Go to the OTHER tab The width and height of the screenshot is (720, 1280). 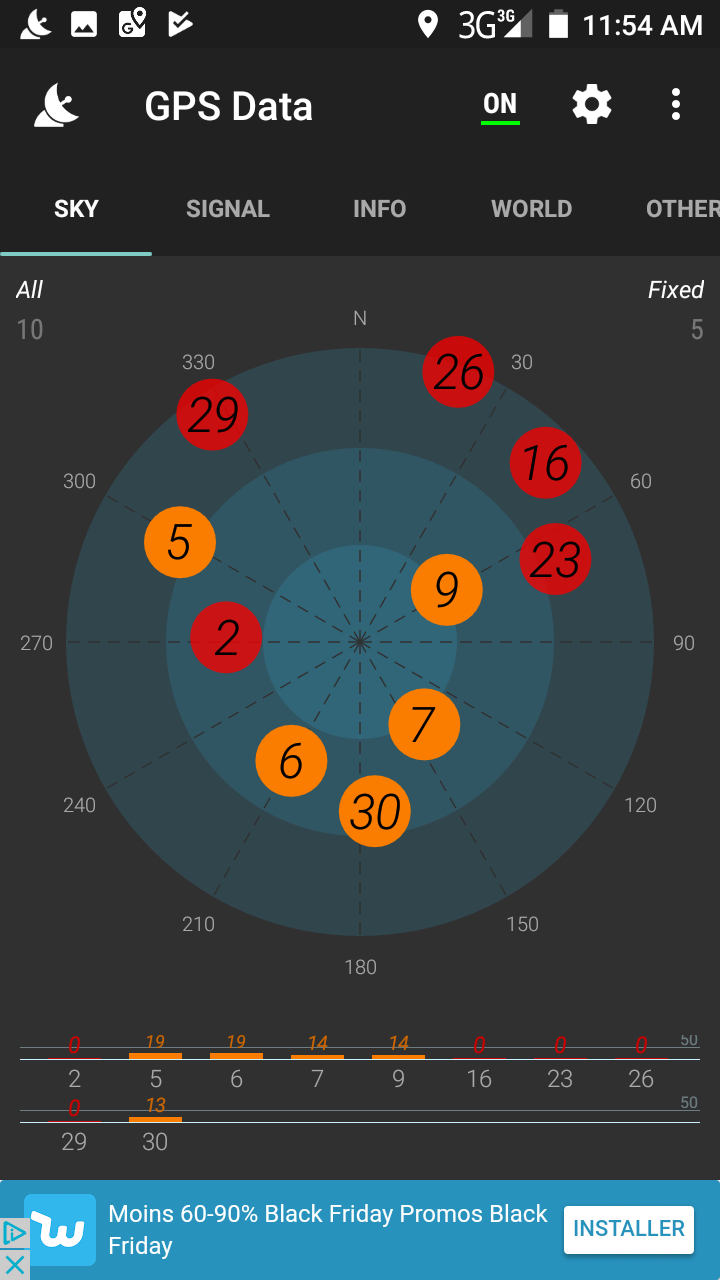pos(680,209)
